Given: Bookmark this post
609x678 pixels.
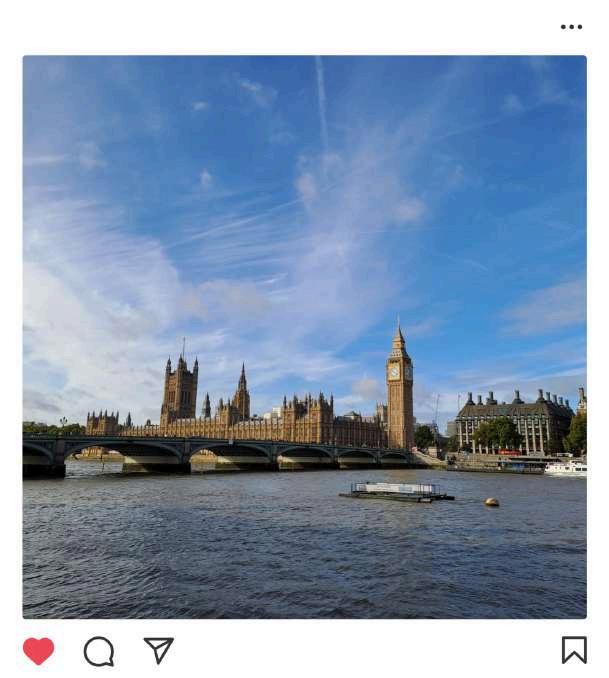Looking at the screenshot, I should pos(574,650).
